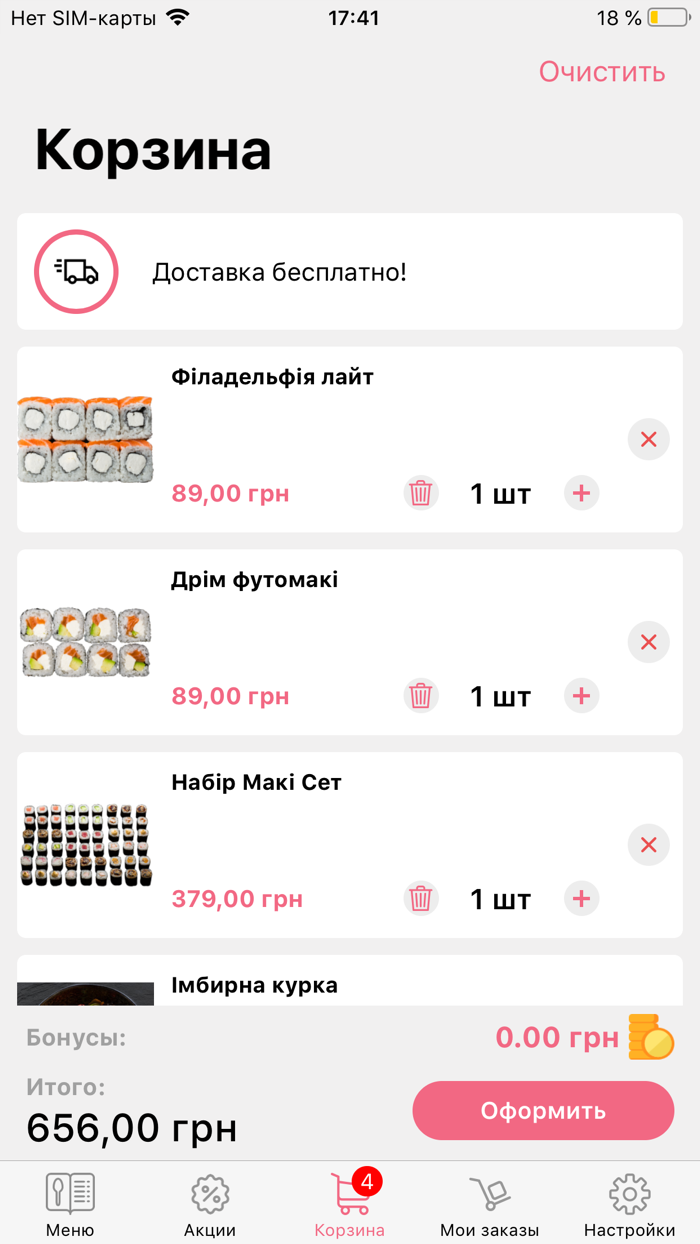The height and width of the screenshot is (1244, 700).
Task: Remove Філадельфія лайт with the X button
Action: pos(648,439)
